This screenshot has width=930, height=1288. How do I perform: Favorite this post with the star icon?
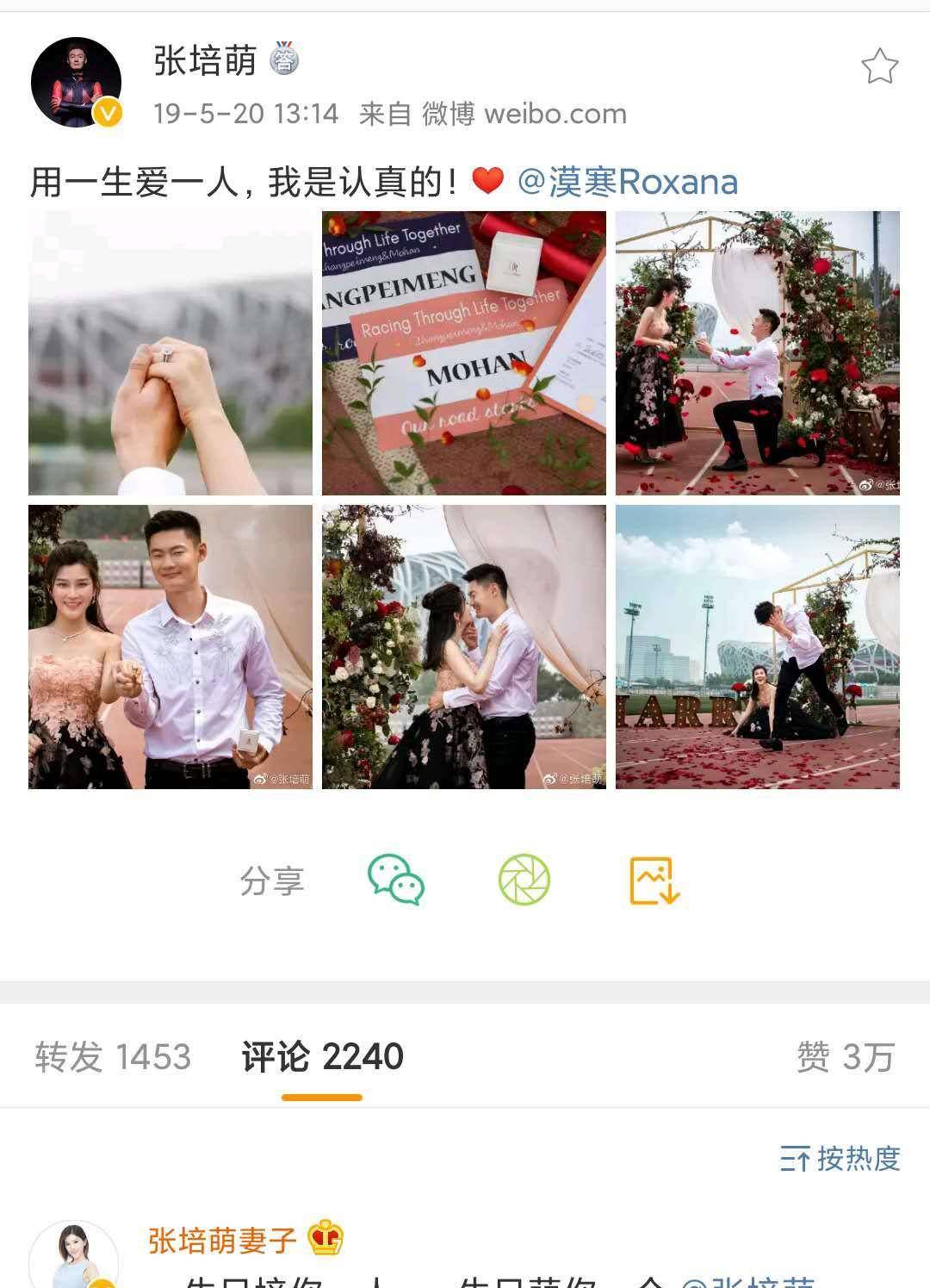click(x=879, y=66)
